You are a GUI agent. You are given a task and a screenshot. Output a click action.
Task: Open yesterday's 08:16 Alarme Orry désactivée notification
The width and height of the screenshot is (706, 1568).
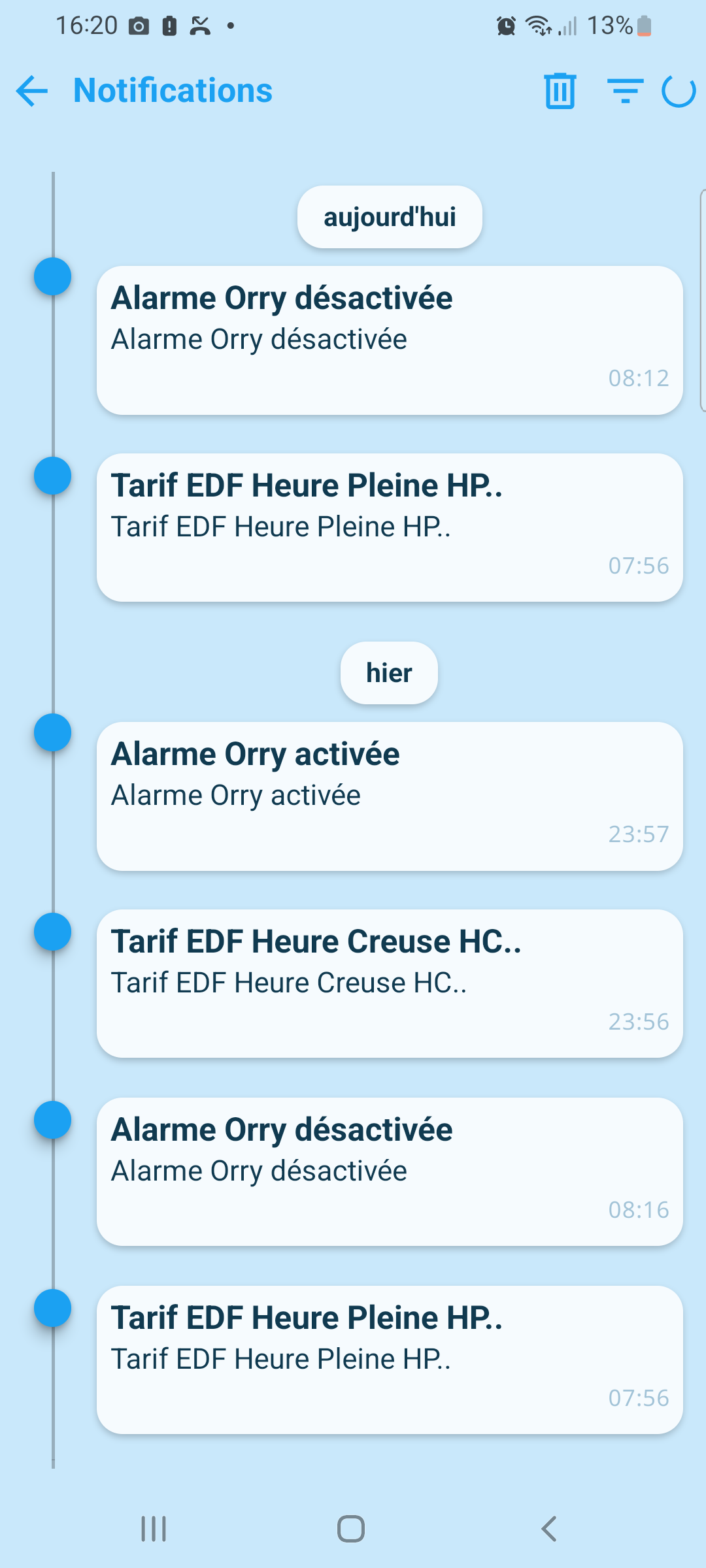tap(390, 1171)
